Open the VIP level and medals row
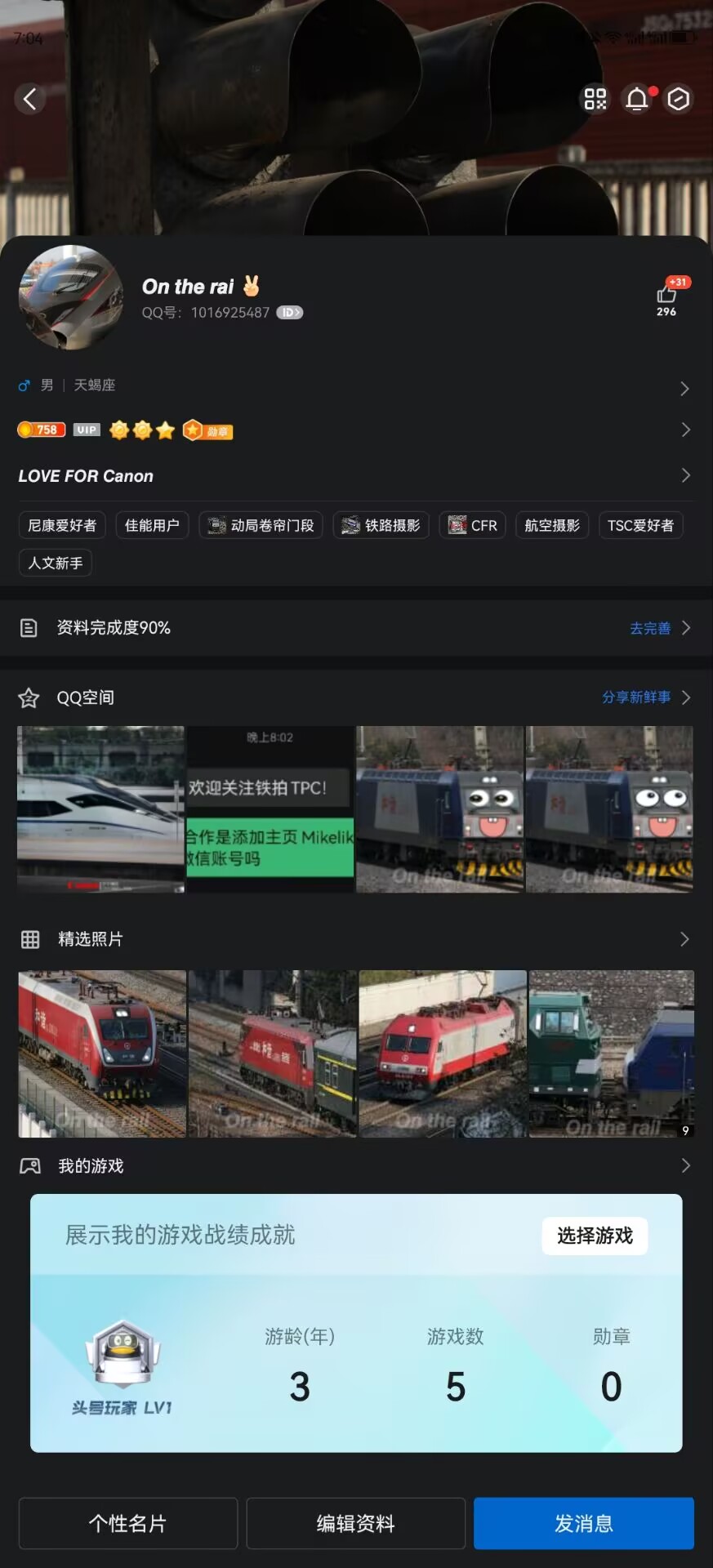The image size is (713, 1568). [x=356, y=430]
